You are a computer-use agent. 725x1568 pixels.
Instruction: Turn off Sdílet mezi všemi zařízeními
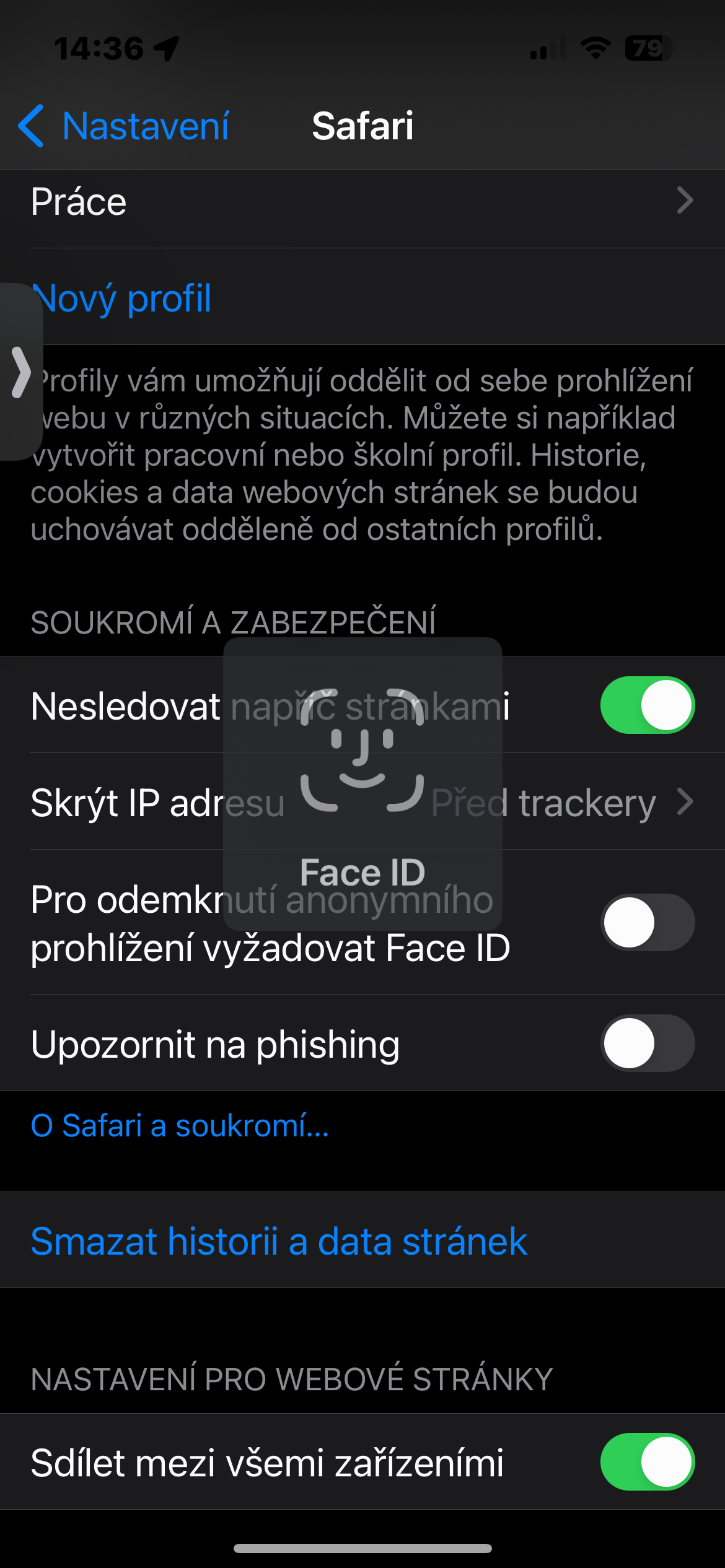pos(646,1462)
